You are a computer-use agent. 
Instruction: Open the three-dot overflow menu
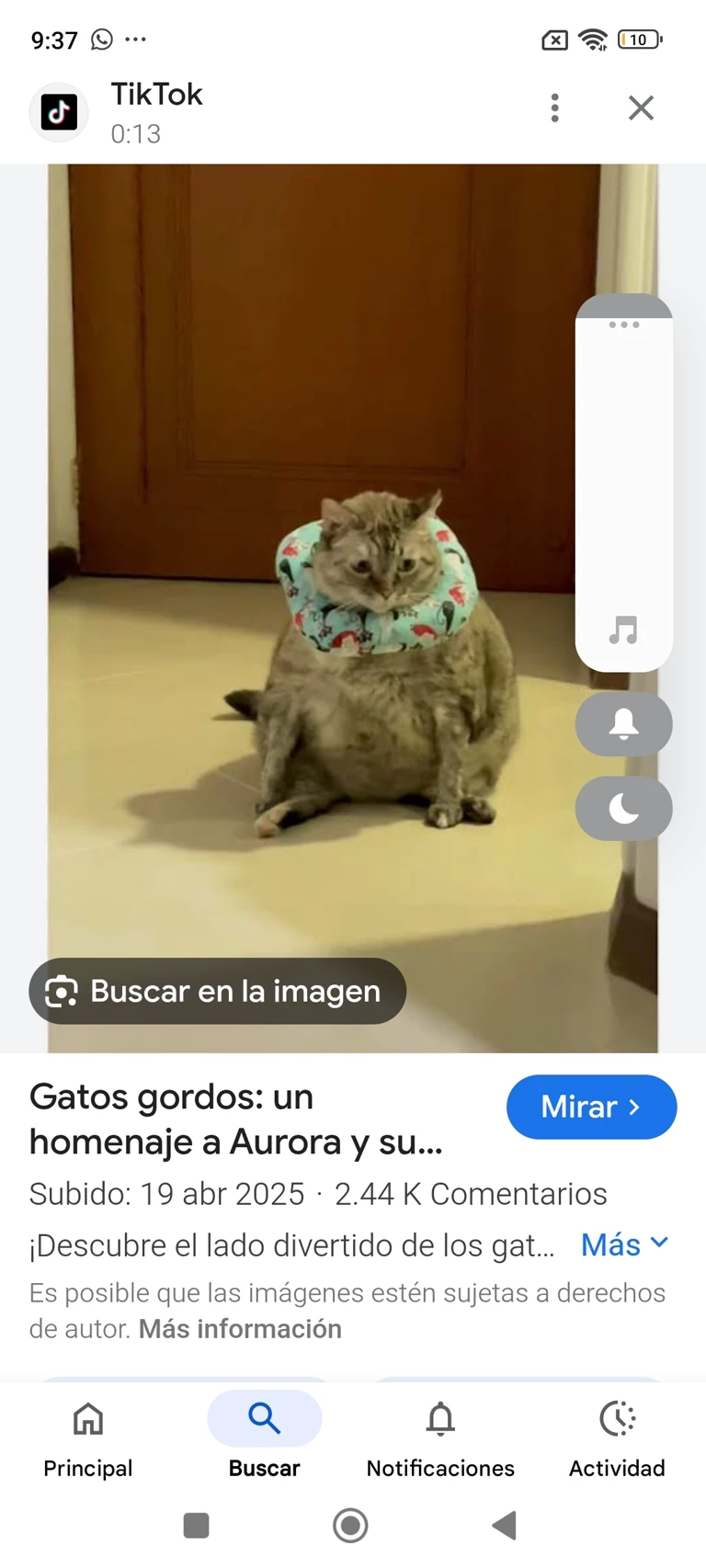coord(554,108)
